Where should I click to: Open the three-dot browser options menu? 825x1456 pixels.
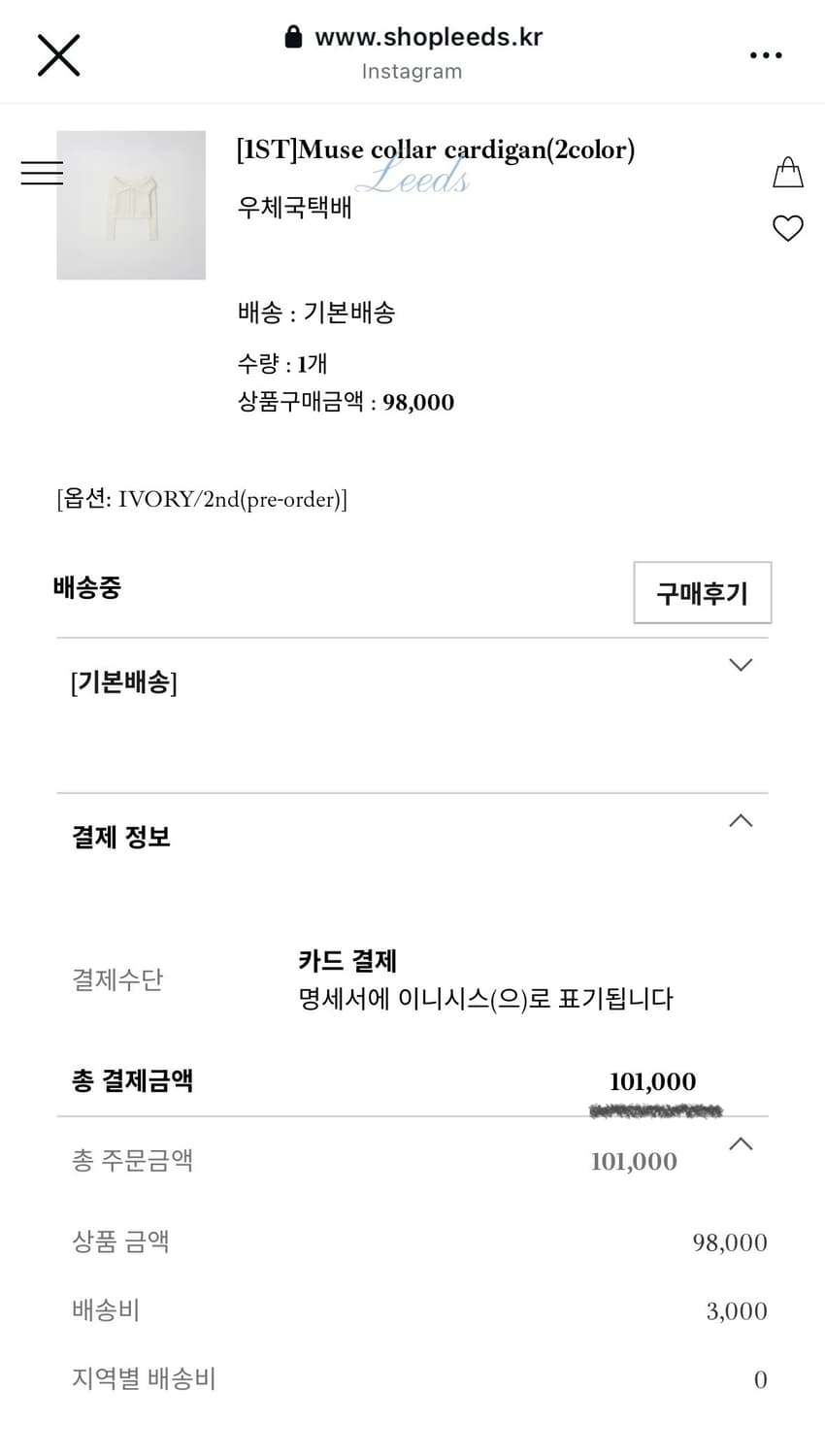[766, 54]
